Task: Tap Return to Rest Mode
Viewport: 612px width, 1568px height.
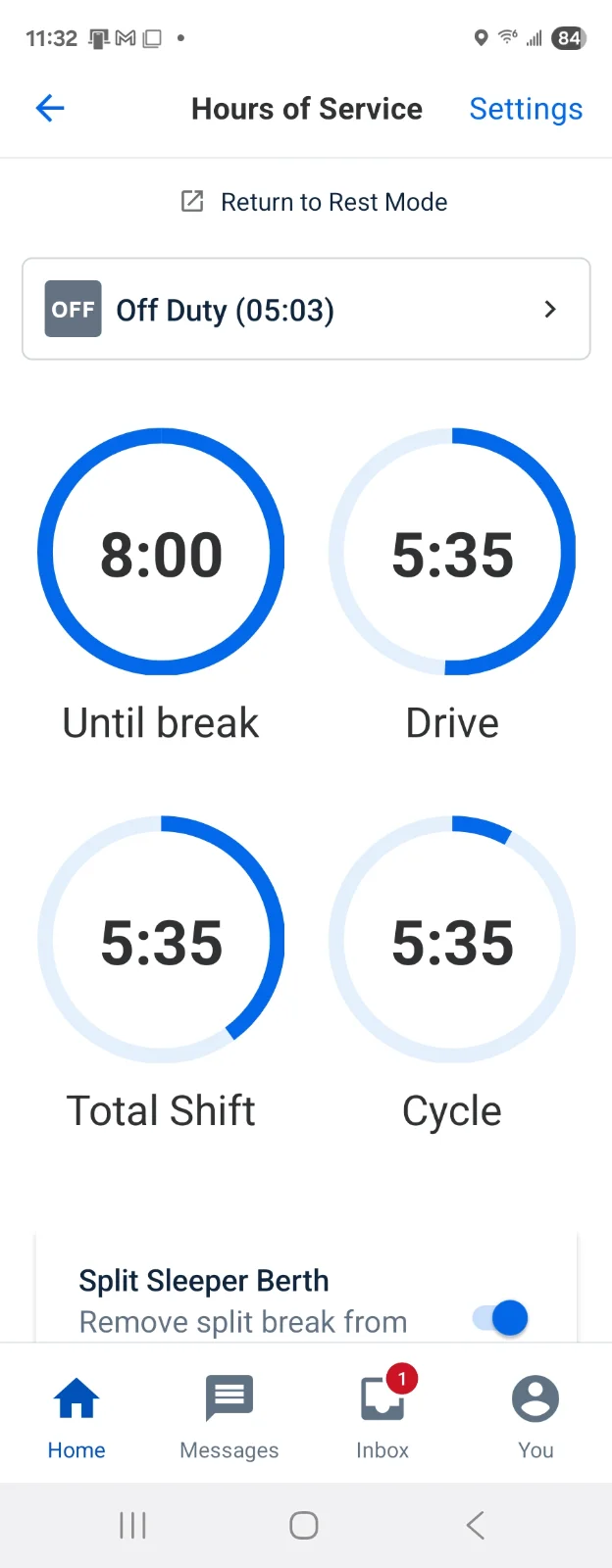Action: pos(315,202)
